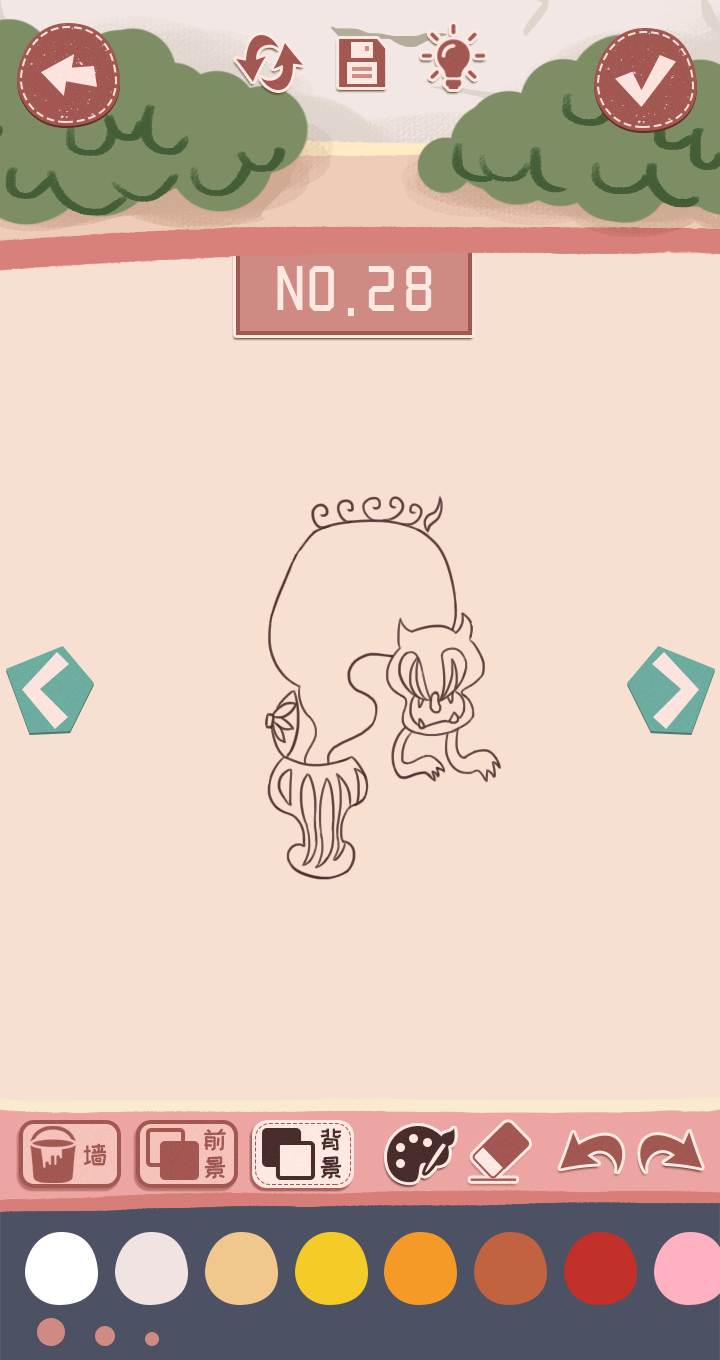This screenshot has height=1360, width=720.
Task: Save the artwork with floppy disk icon
Action: coord(361,63)
